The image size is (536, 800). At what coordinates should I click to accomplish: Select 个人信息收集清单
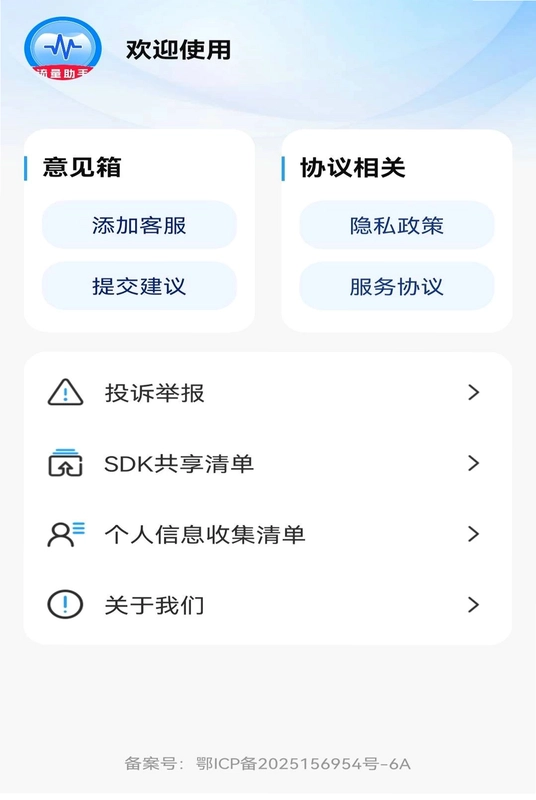268,534
